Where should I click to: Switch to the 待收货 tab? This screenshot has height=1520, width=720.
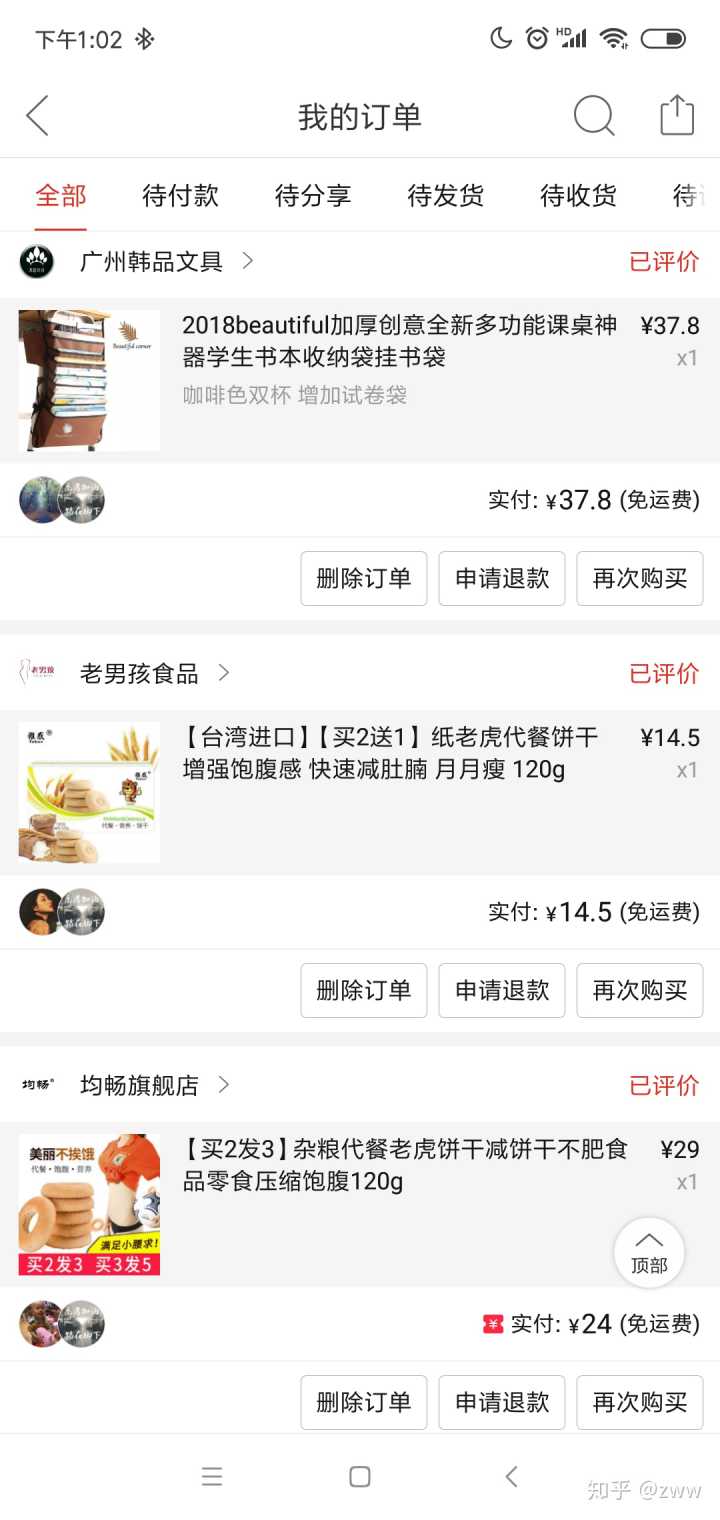(x=578, y=195)
